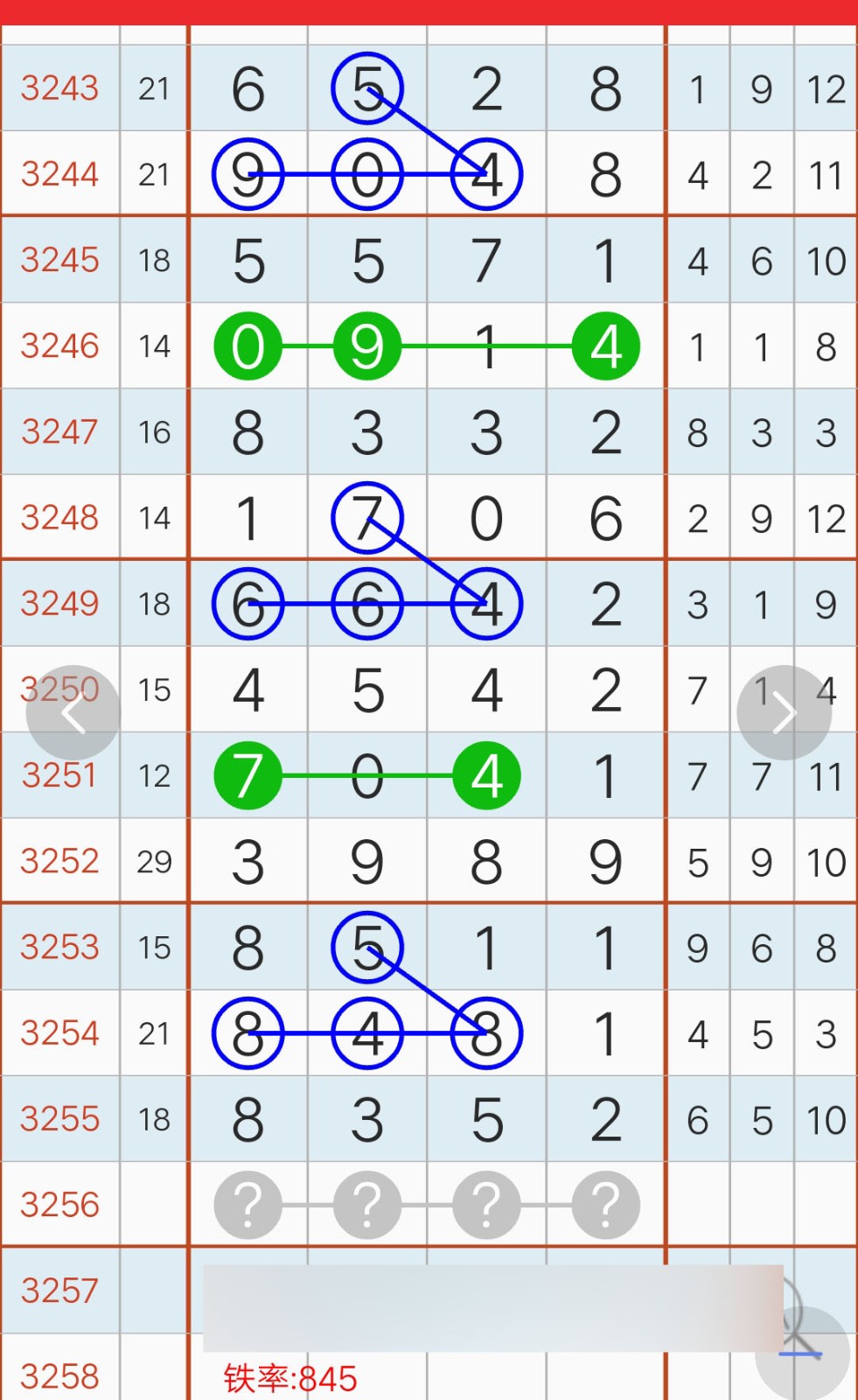Tap the gray floating circle with blue line
Image resolution: width=858 pixels, height=1400 pixels.
click(x=805, y=1354)
